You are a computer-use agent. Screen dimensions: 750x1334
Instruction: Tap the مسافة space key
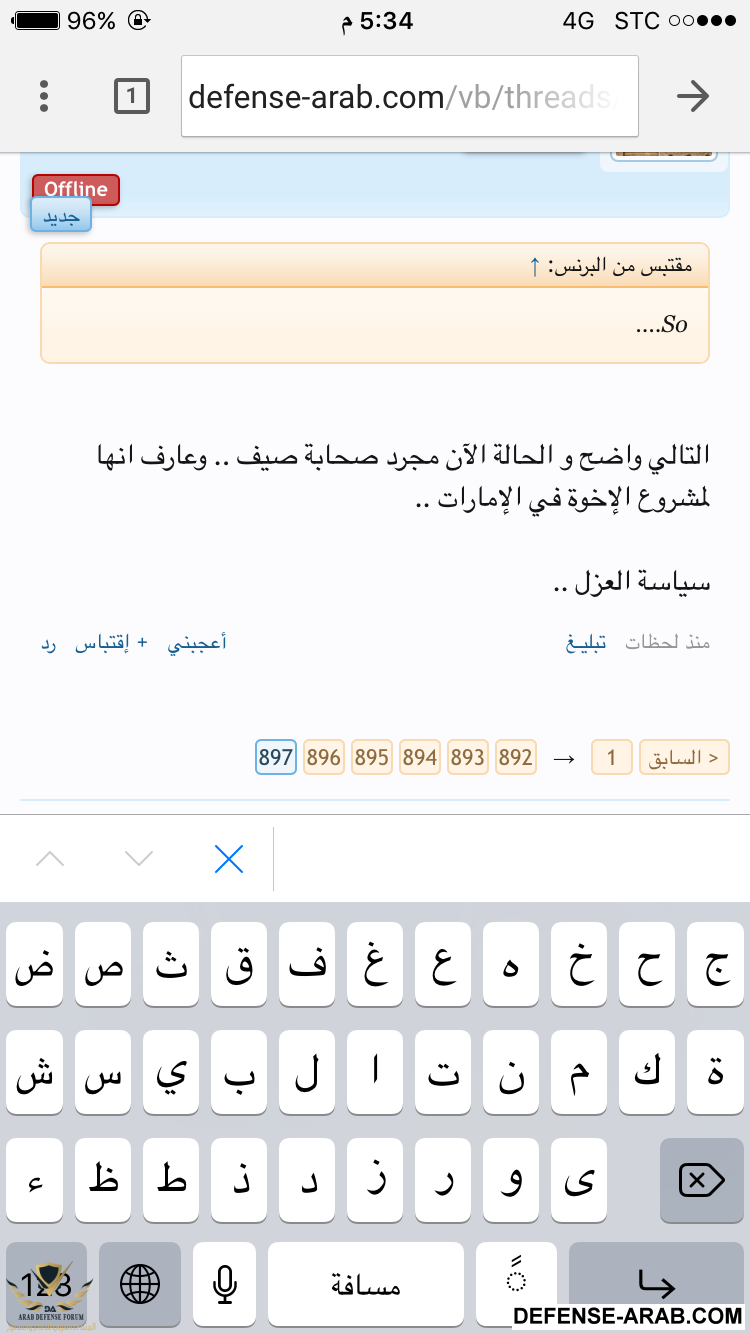coord(366,1284)
